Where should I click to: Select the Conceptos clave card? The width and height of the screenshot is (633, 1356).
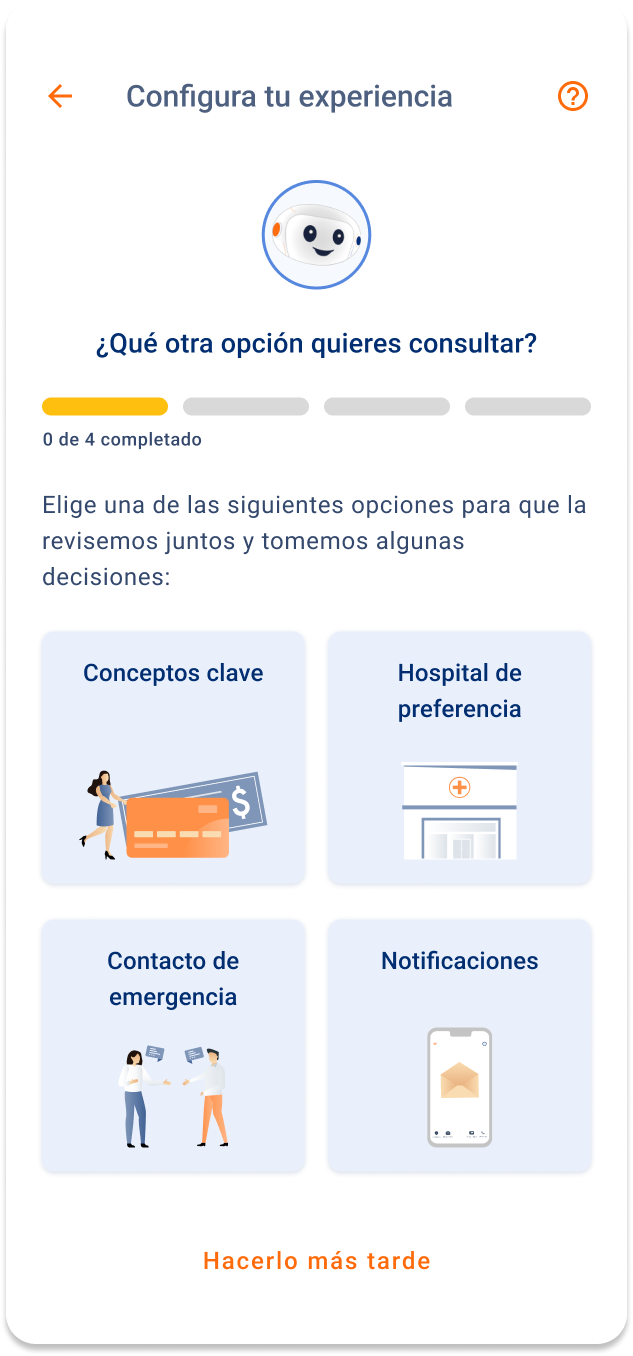click(x=173, y=757)
